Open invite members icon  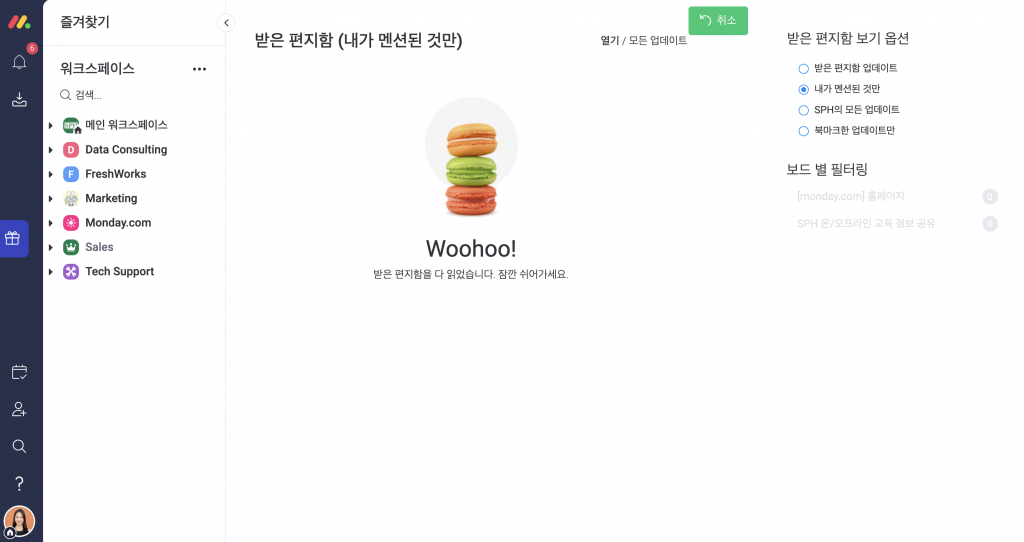19,409
